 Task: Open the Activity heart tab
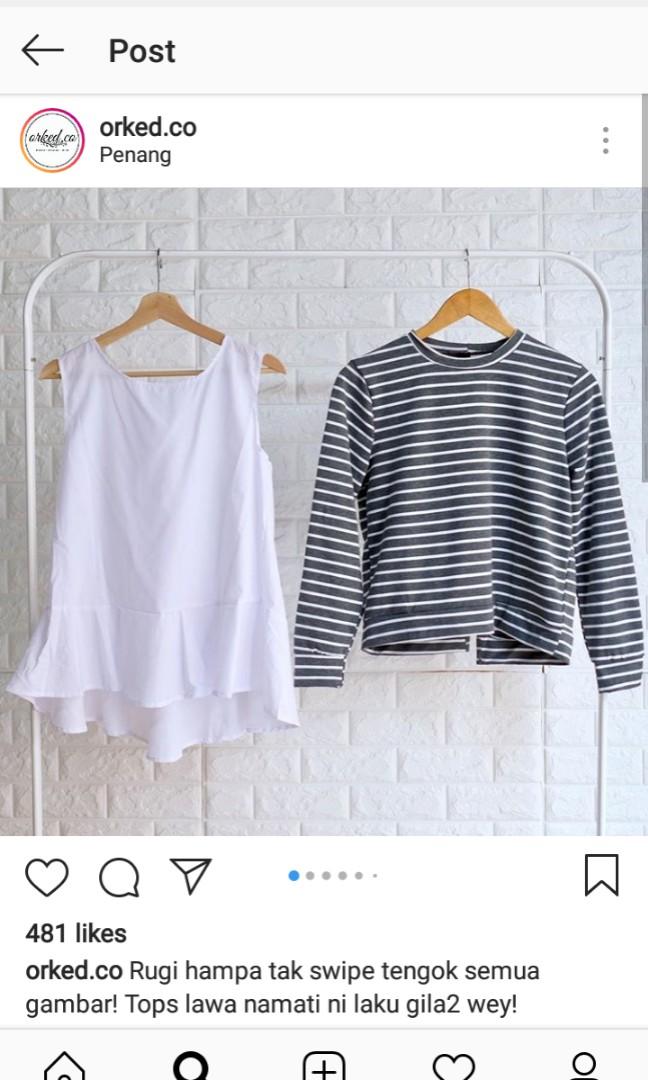click(453, 1066)
